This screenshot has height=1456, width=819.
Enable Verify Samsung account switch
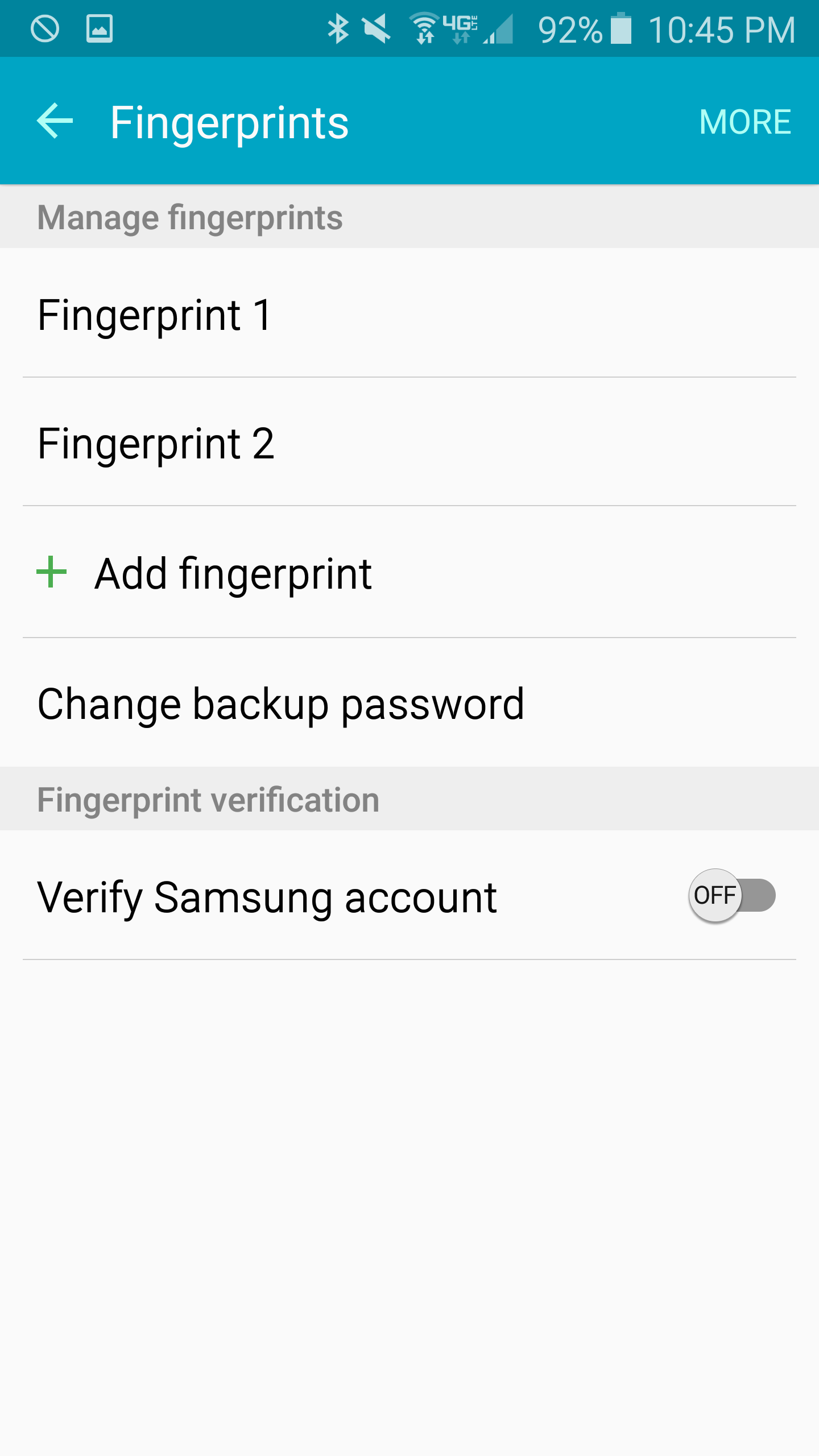point(731,896)
